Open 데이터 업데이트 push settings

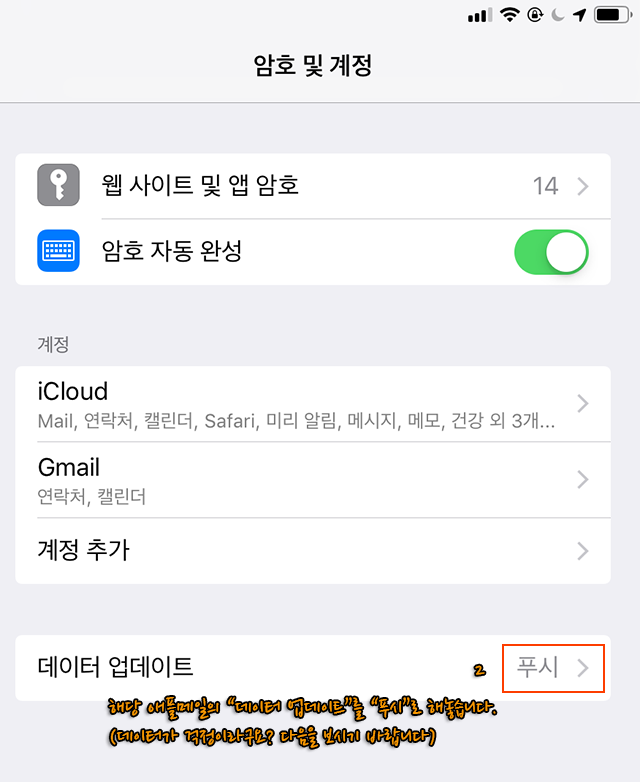point(312,667)
